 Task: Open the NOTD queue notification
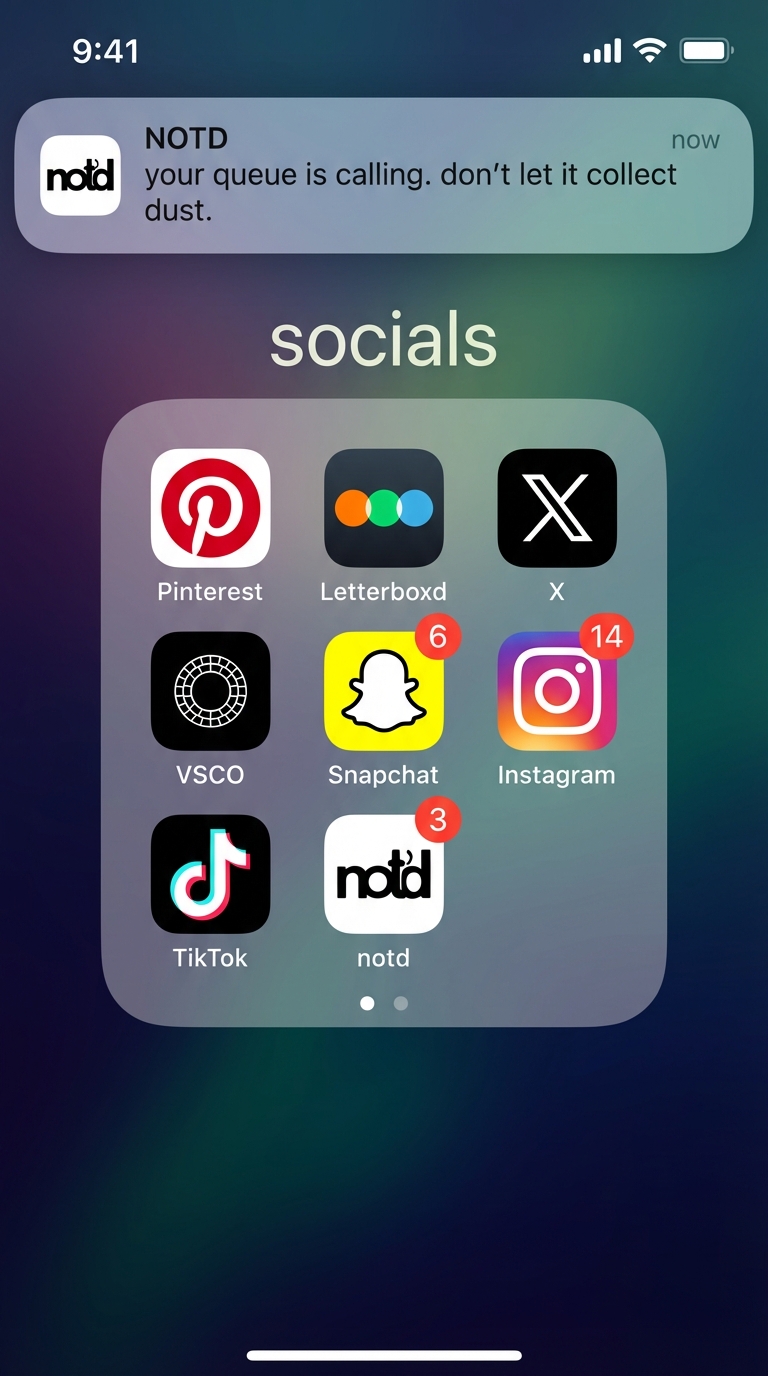pyautogui.click(x=384, y=176)
